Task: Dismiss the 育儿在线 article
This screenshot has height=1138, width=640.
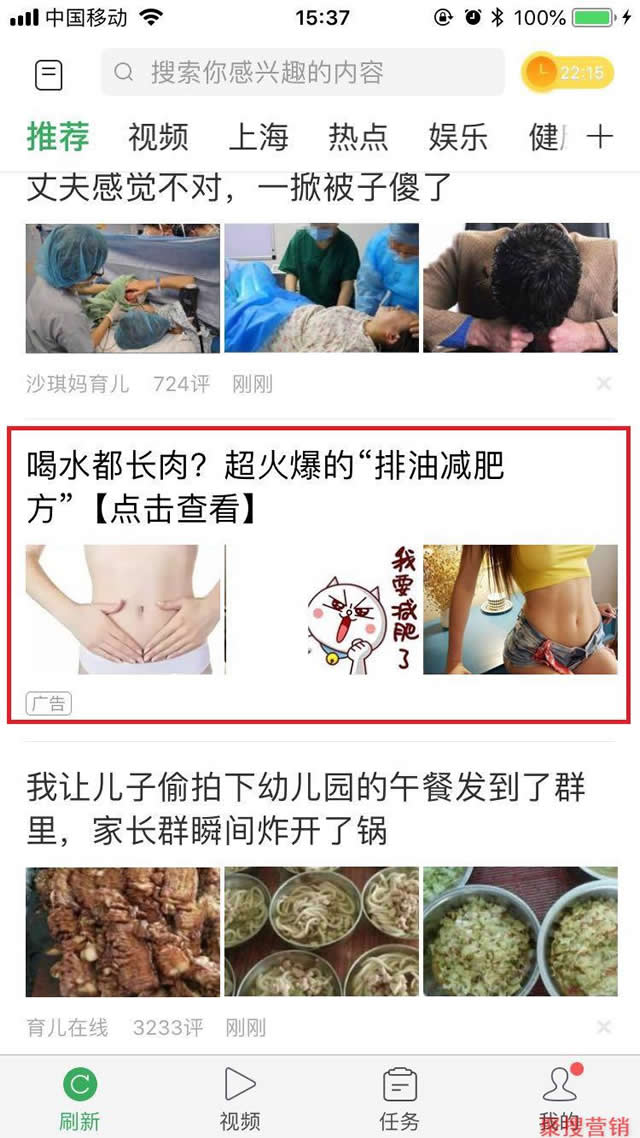Action: [x=603, y=1027]
